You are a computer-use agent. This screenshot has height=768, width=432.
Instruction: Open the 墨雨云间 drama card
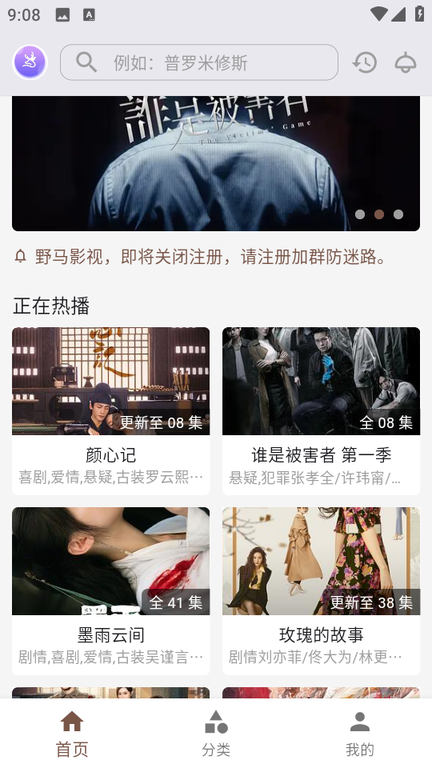(x=111, y=591)
